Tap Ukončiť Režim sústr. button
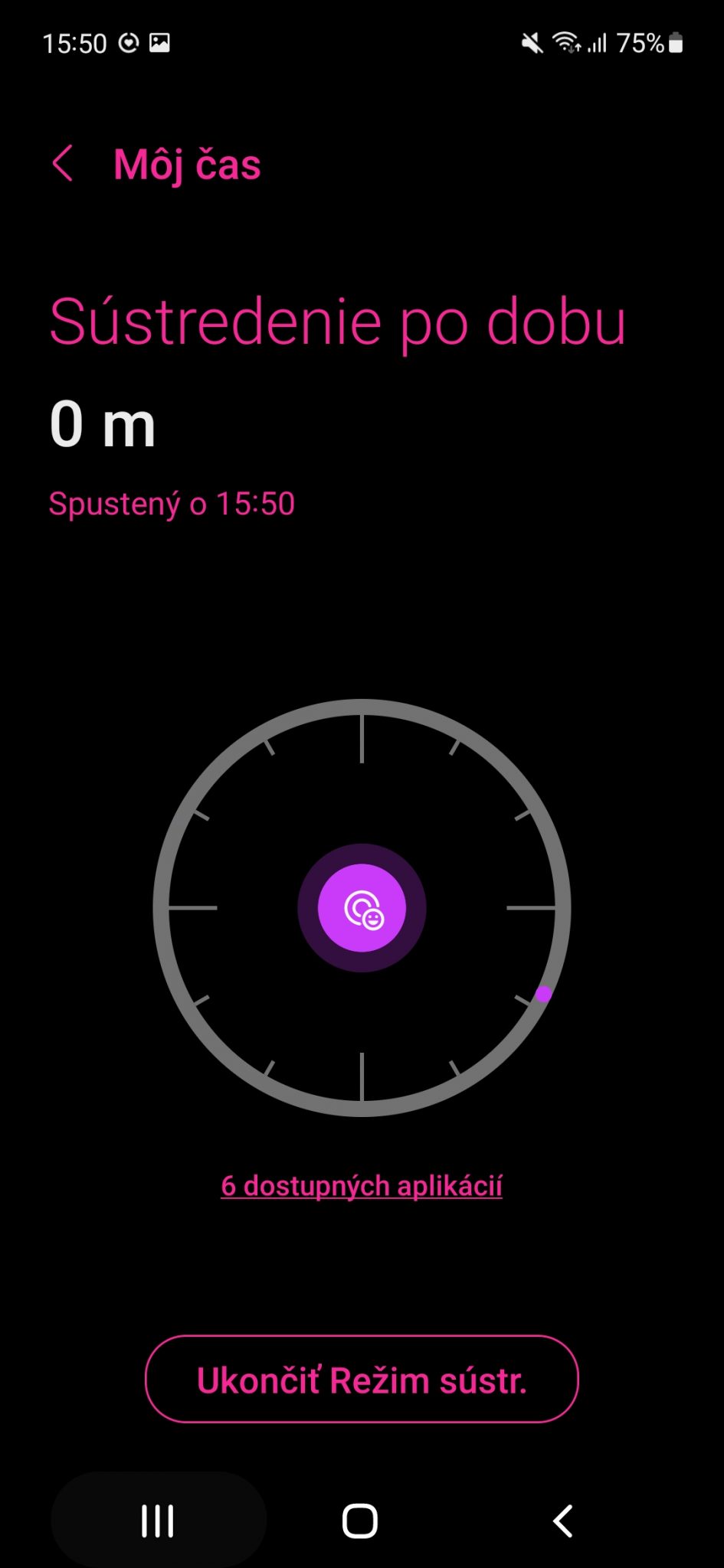 coord(362,1379)
